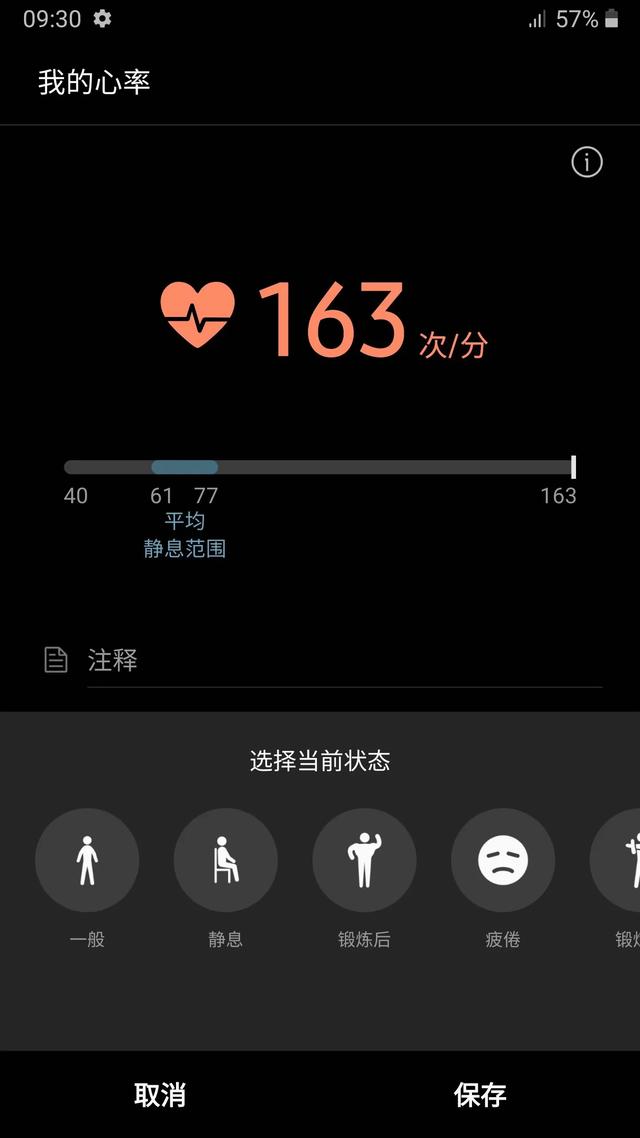The image size is (640, 1138).
Task: Select the 疲倦 tired status
Action: (x=503, y=860)
